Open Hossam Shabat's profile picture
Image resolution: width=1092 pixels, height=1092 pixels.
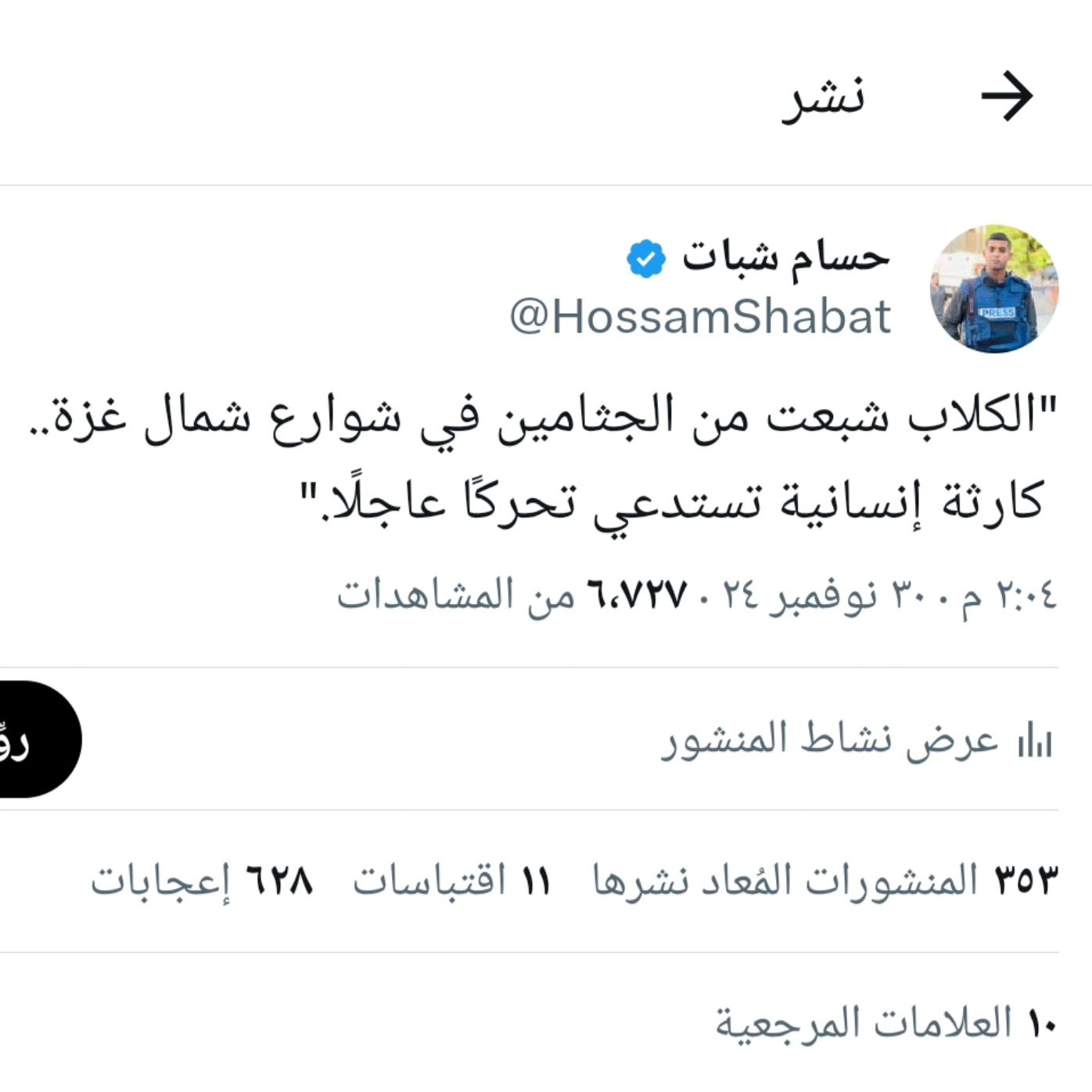[x=993, y=289]
